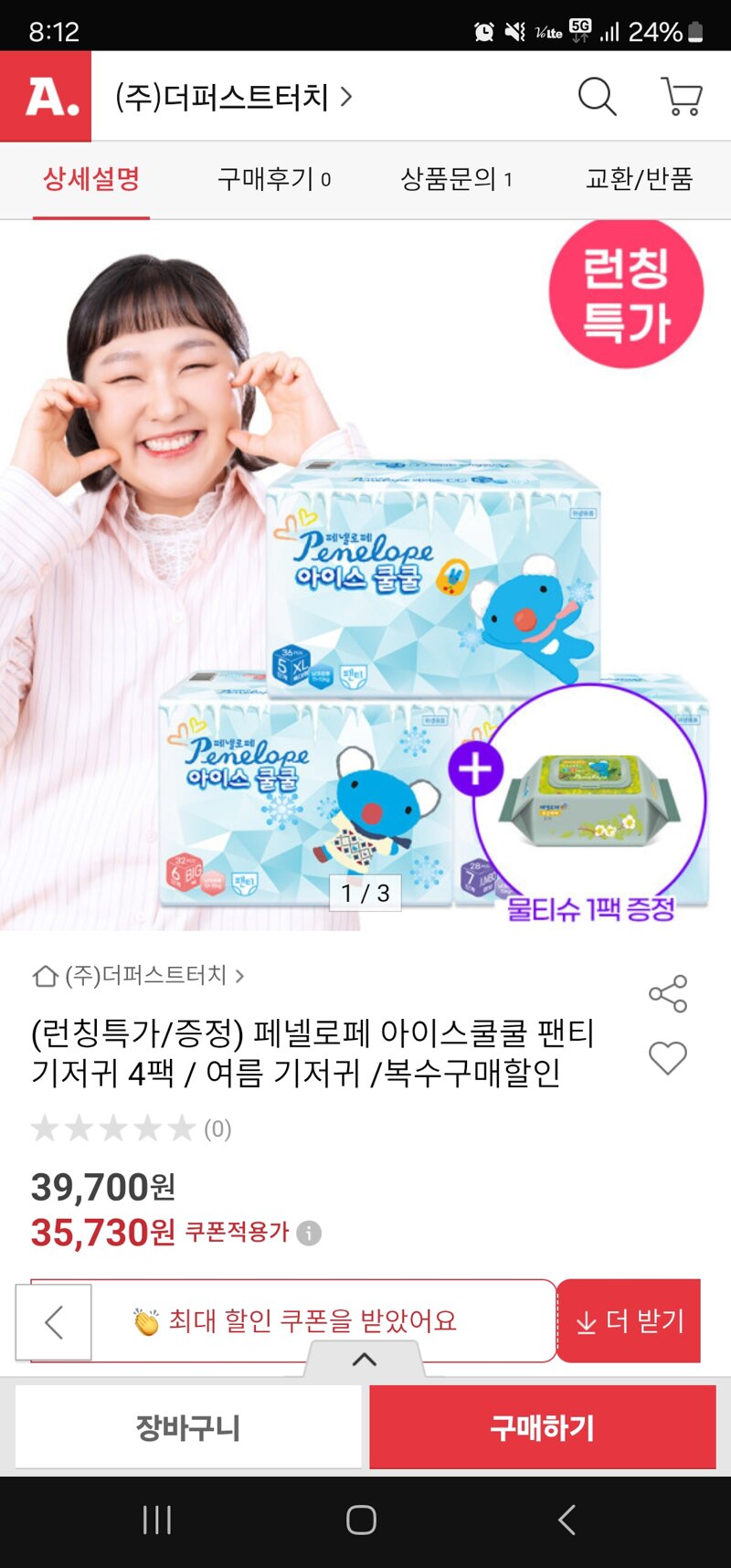Open the (주)더퍼스트터치 store header link
731x1568 pixels.
pos(233,96)
